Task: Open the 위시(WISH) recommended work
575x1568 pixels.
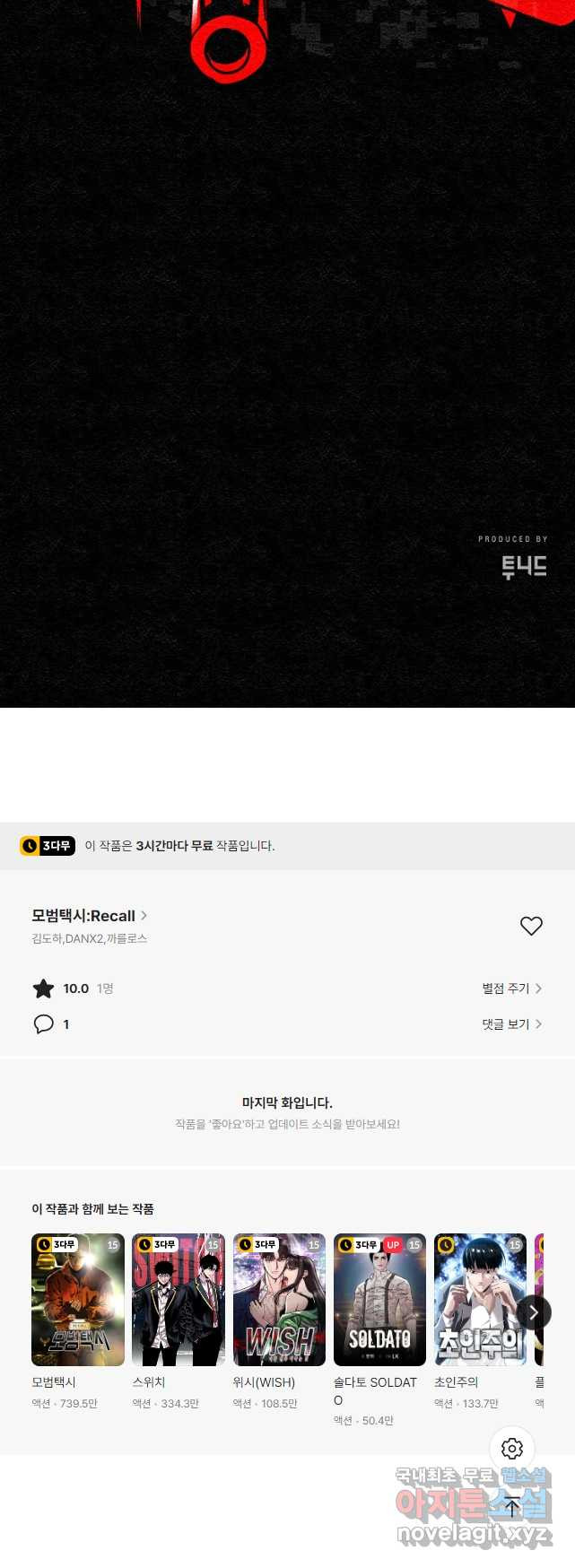Action: [279, 1300]
